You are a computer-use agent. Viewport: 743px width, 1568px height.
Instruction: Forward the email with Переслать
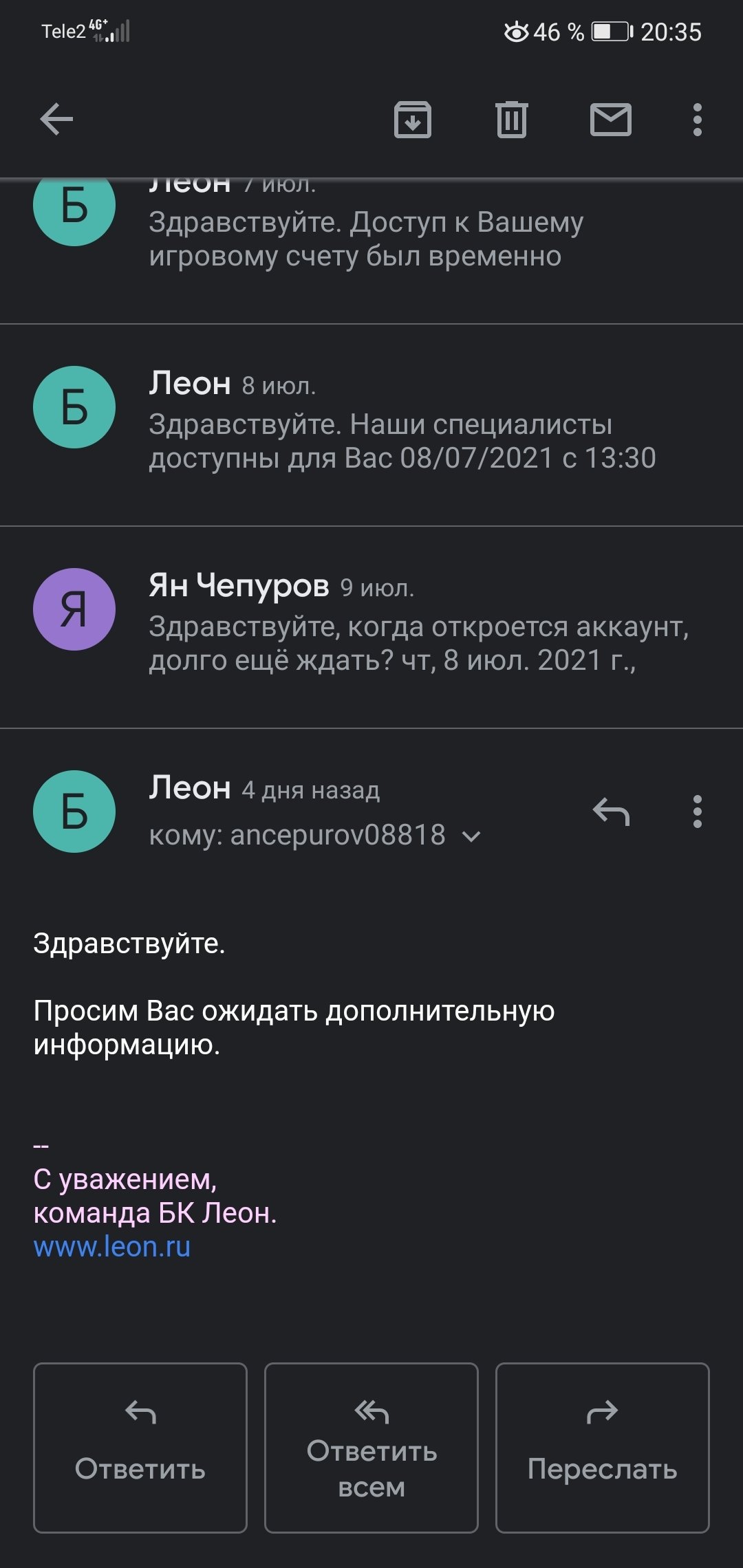(x=603, y=1448)
